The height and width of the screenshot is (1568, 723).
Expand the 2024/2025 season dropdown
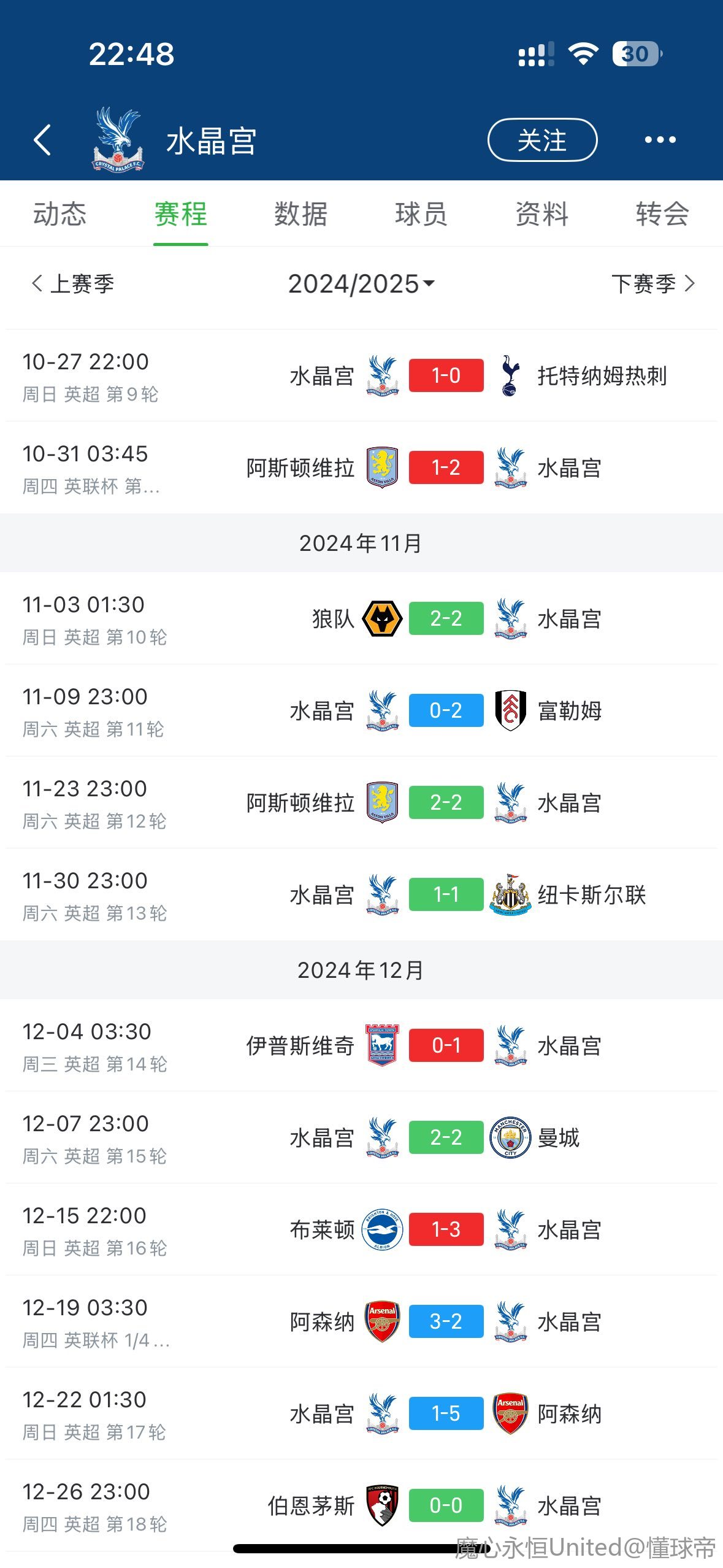(x=361, y=283)
